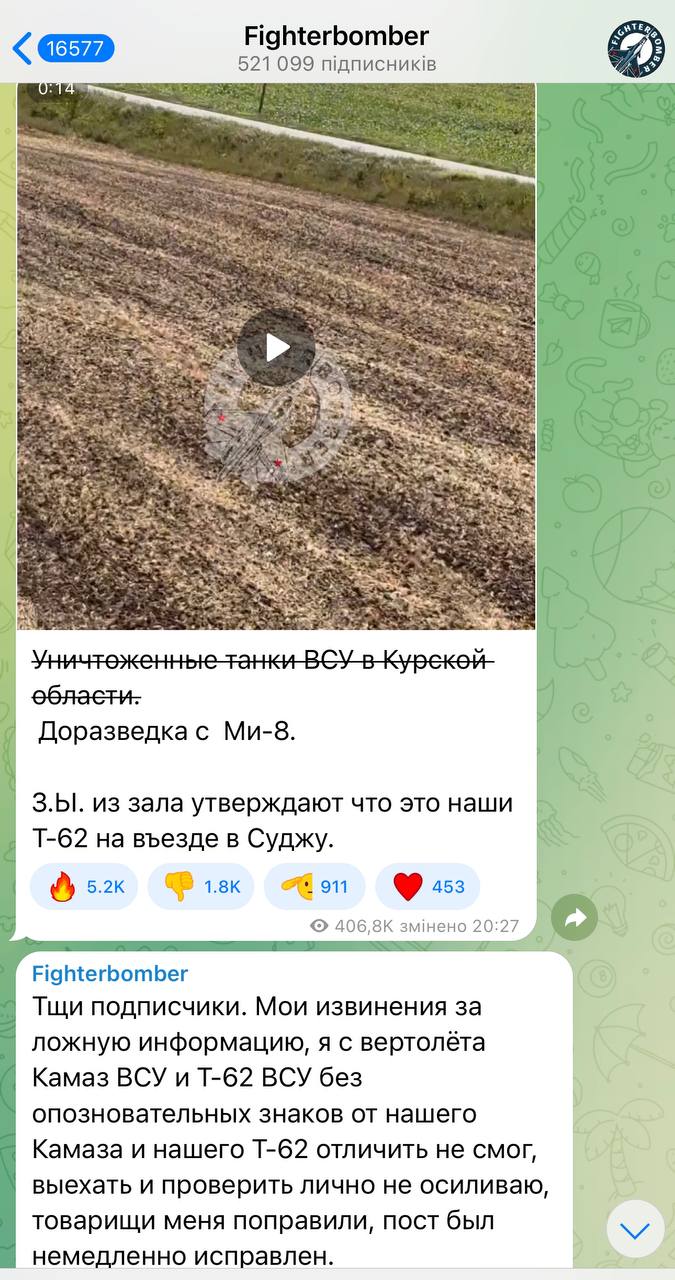Image resolution: width=675 pixels, height=1280 pixels.
Task: React with the fire emoji (5.2K)
Action: pos(84,886)
